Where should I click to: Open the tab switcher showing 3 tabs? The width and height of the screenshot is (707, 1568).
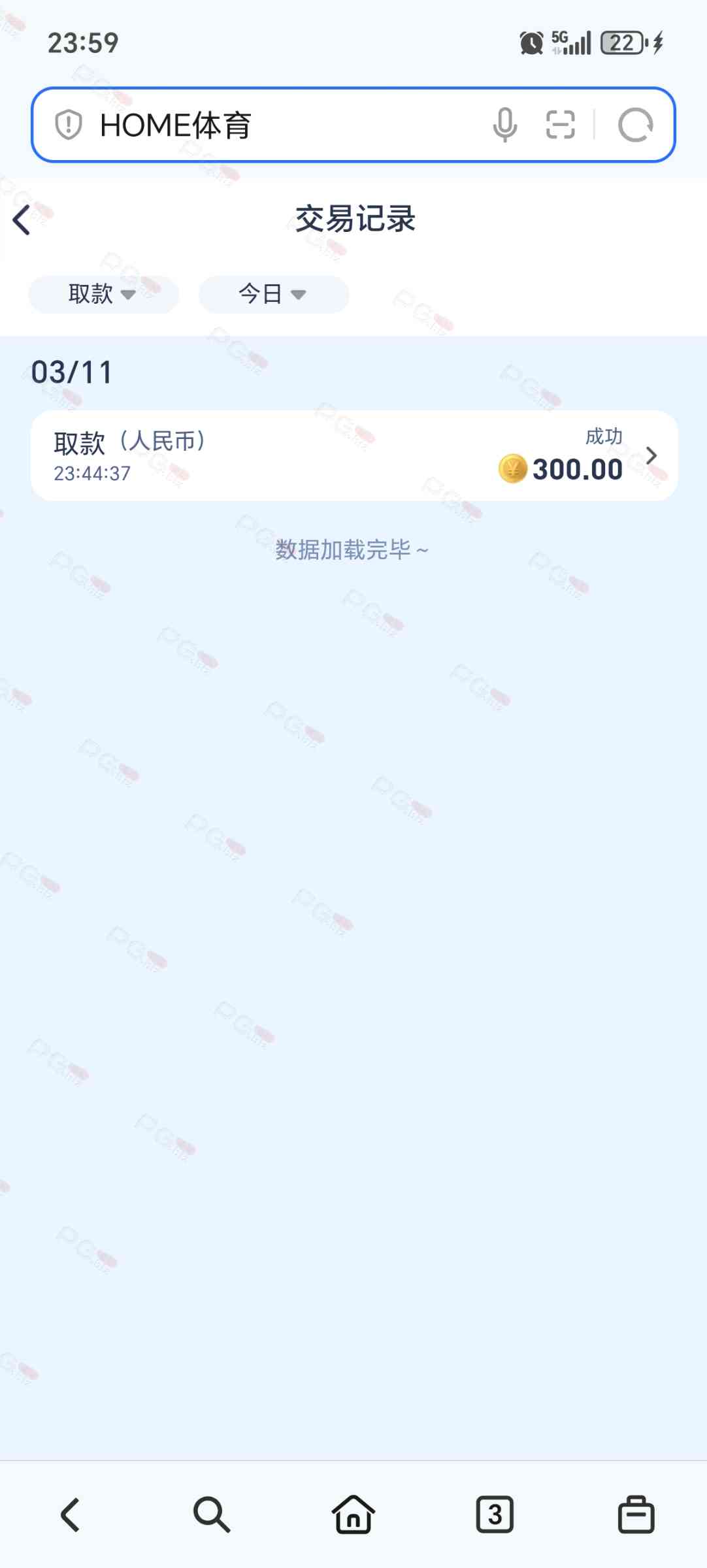(495, 1514)
